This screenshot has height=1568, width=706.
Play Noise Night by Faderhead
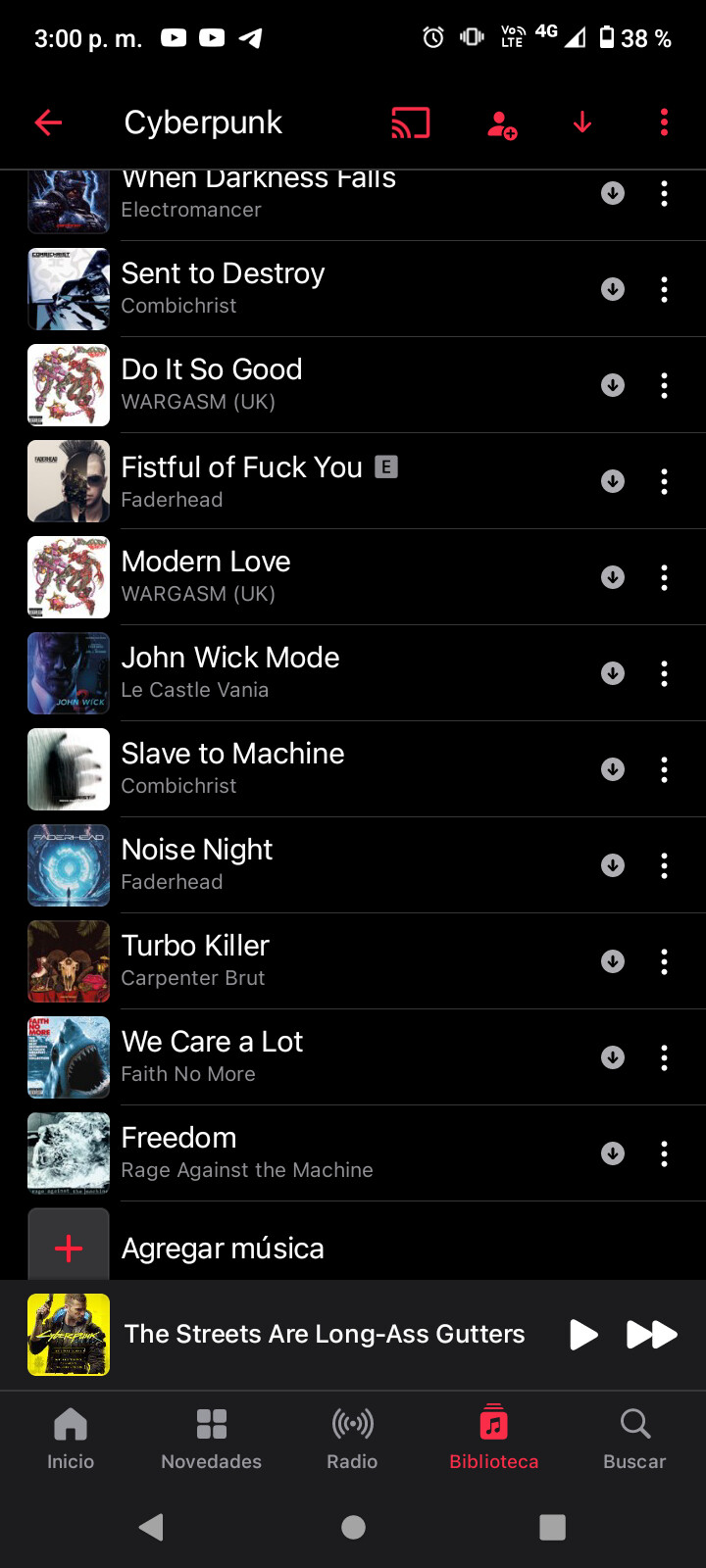[x=353, y=865]
